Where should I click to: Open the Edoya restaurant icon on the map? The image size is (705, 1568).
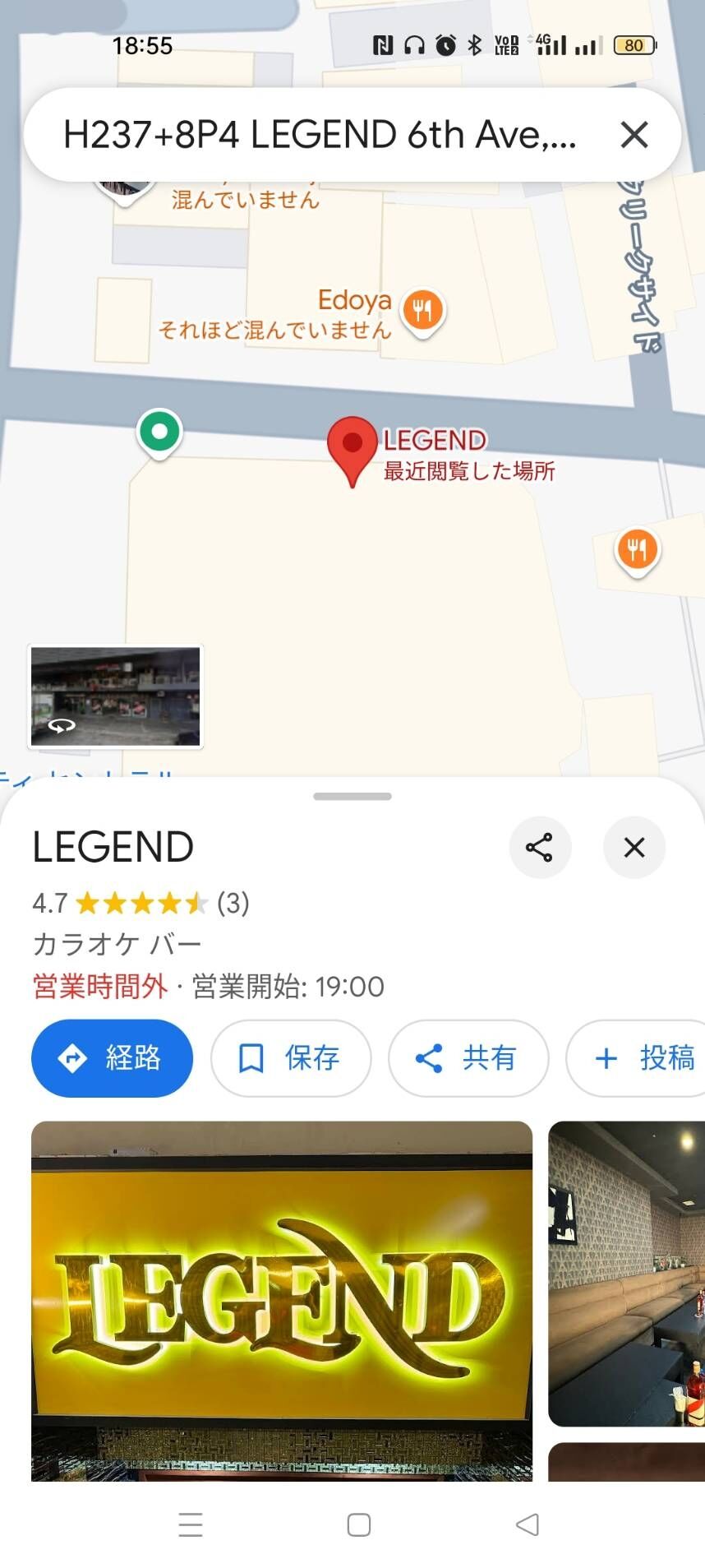click(x=422, y=310)
